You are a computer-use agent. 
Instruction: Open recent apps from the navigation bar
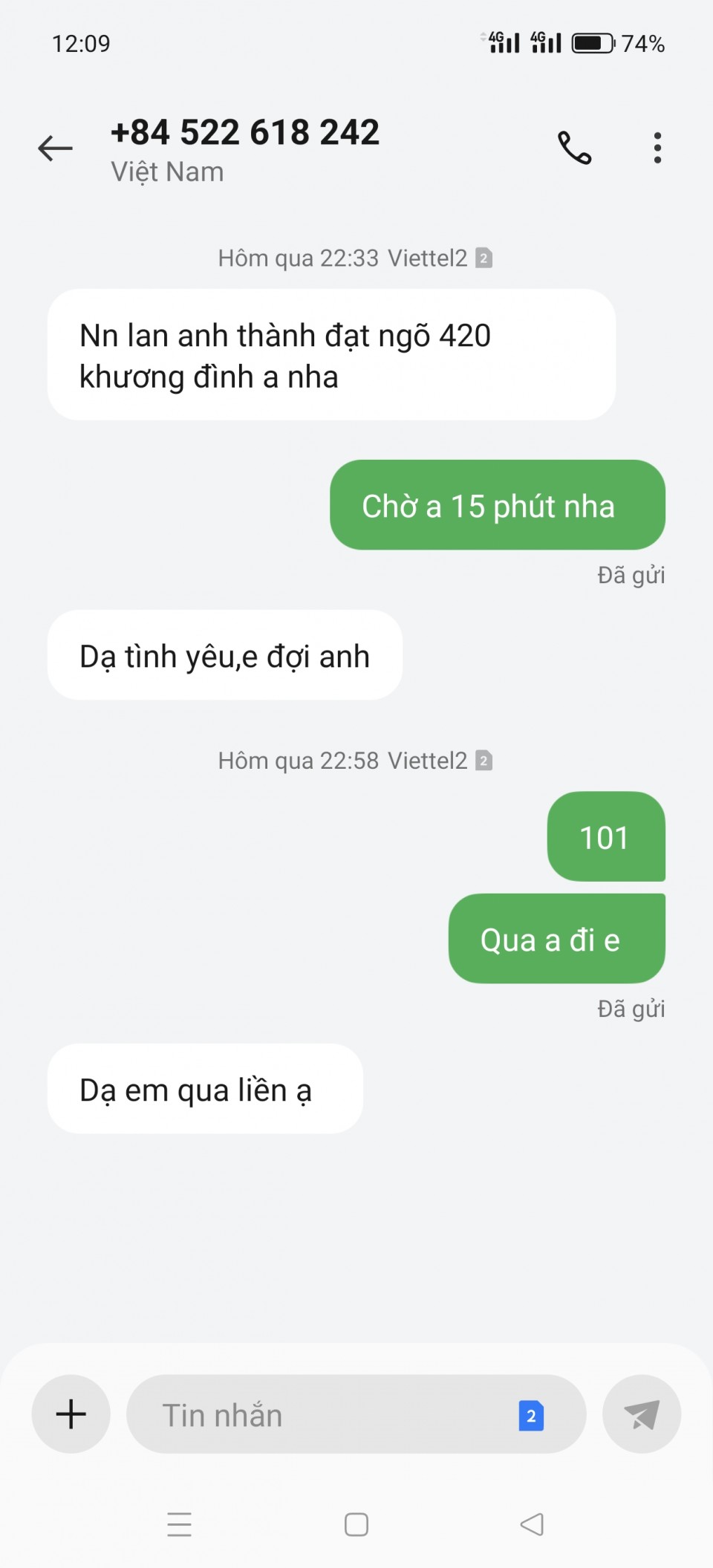click(x=180, y=1524)
